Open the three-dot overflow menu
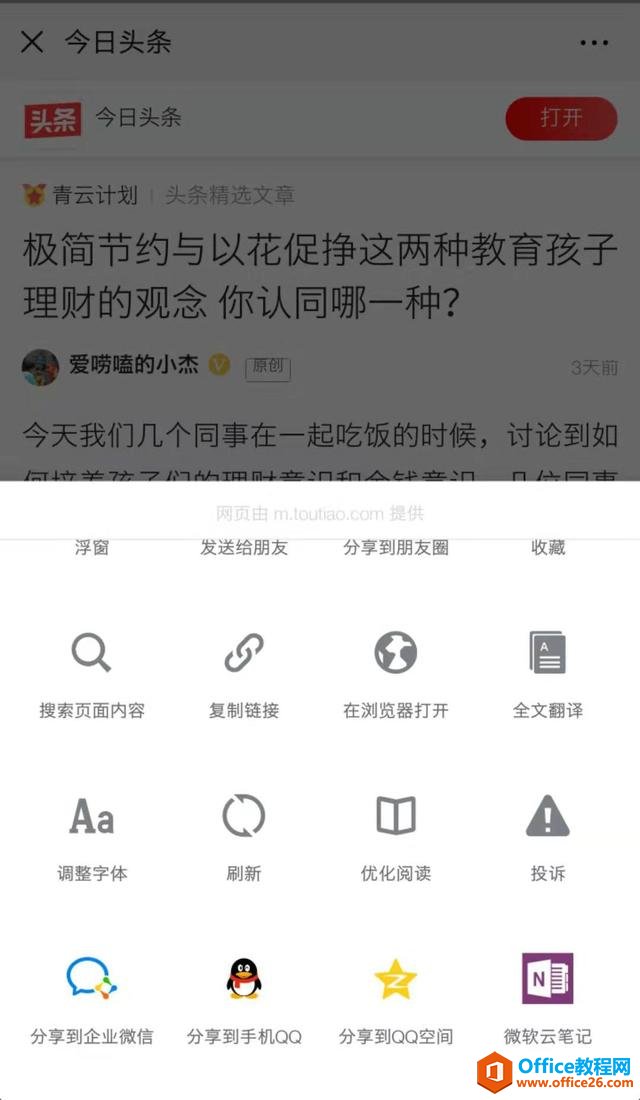Viewport: 640px width, 1100px height. [x=594, y=42]
